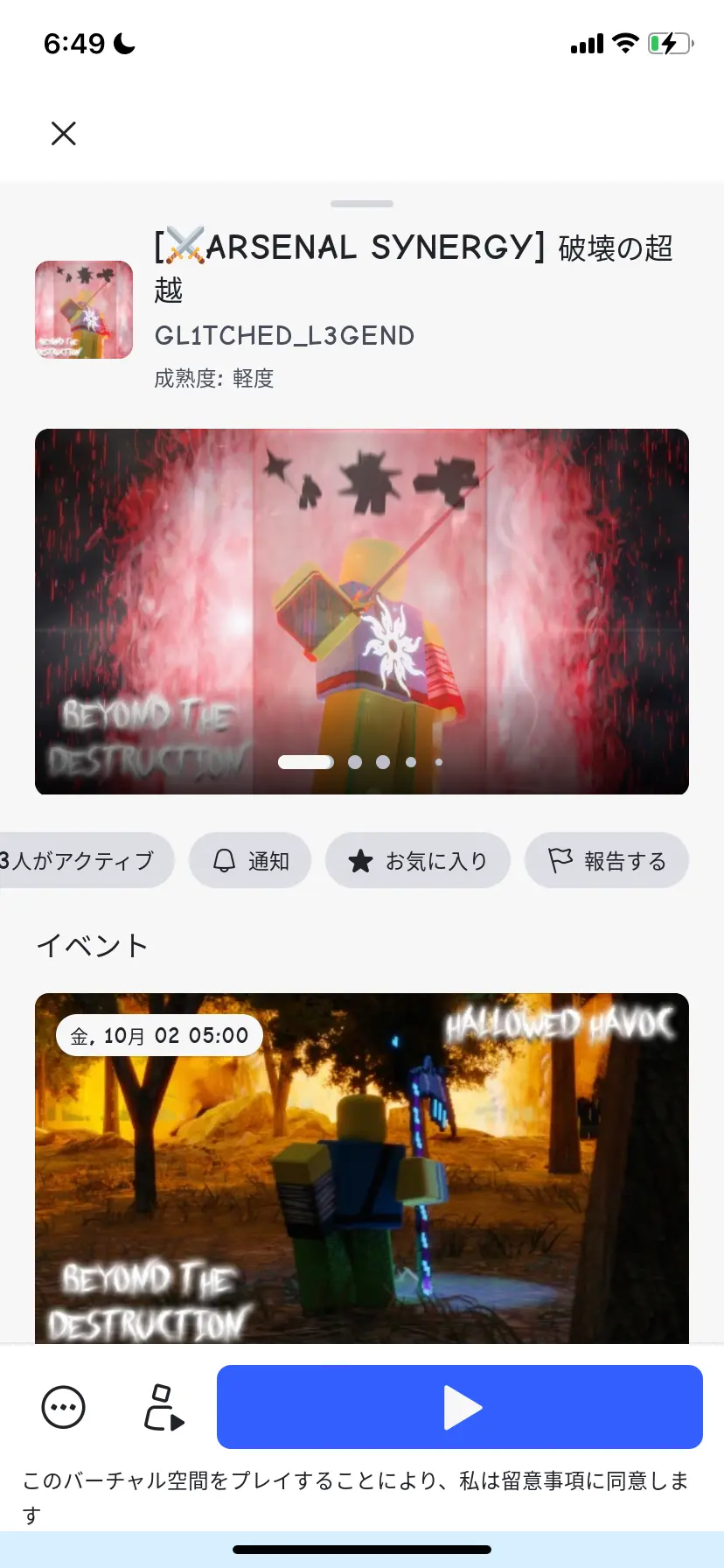Open creator GL1TCHED_L3GEND profile
The width and height of the screenshot is (724, 1568).
pyautogui.click(x=284, y=336)
